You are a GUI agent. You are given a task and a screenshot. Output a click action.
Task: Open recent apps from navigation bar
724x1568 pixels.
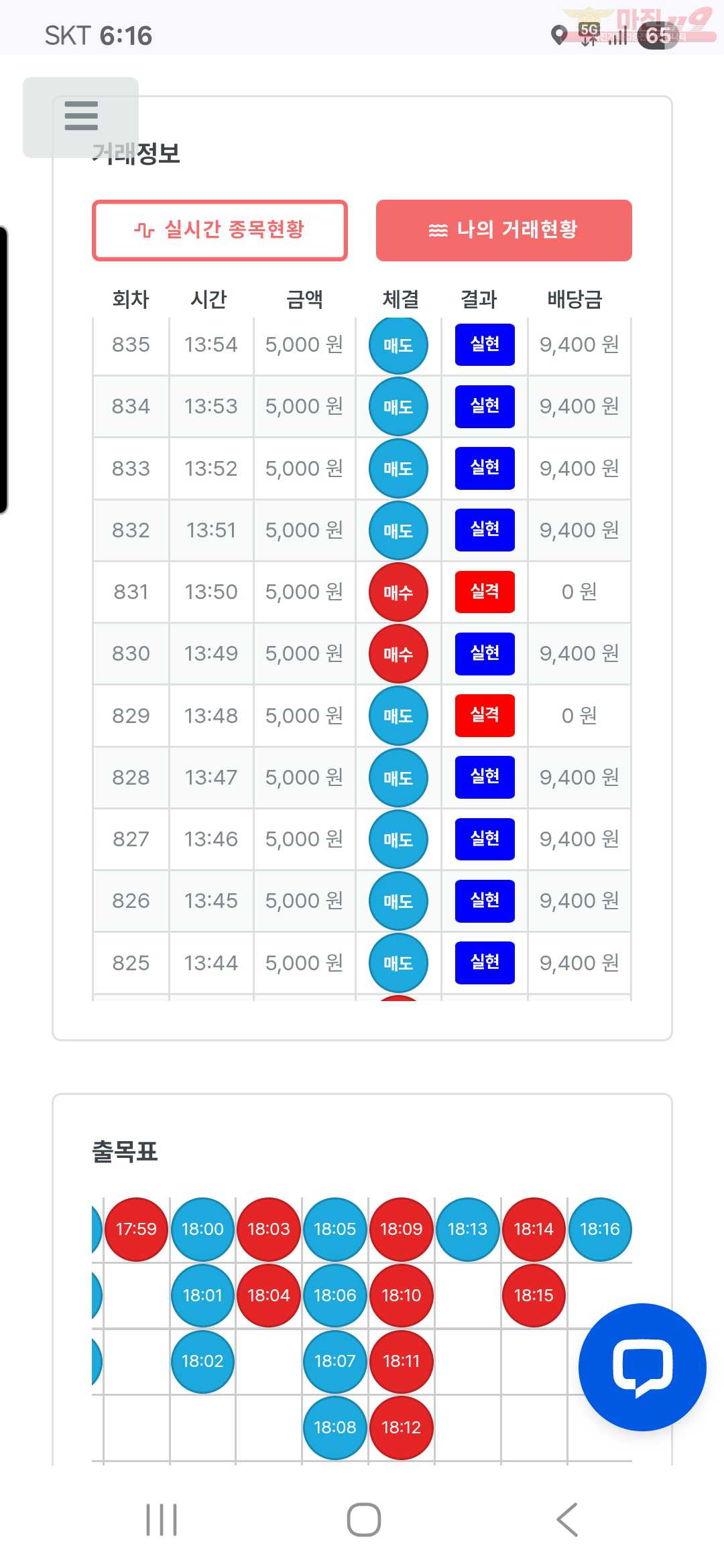(x=162, y=1519)
